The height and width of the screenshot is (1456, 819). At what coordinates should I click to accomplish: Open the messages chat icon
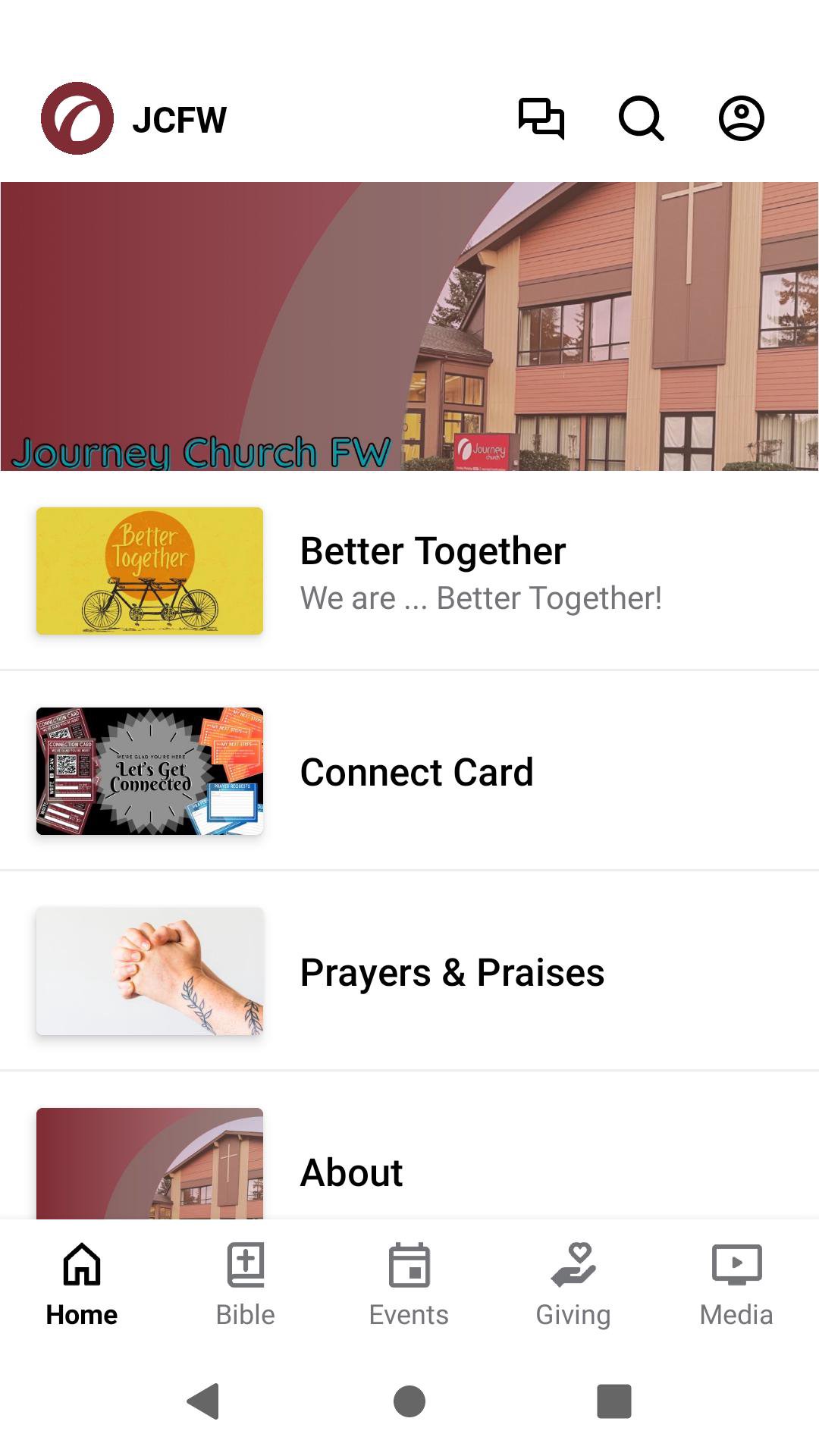541,118
